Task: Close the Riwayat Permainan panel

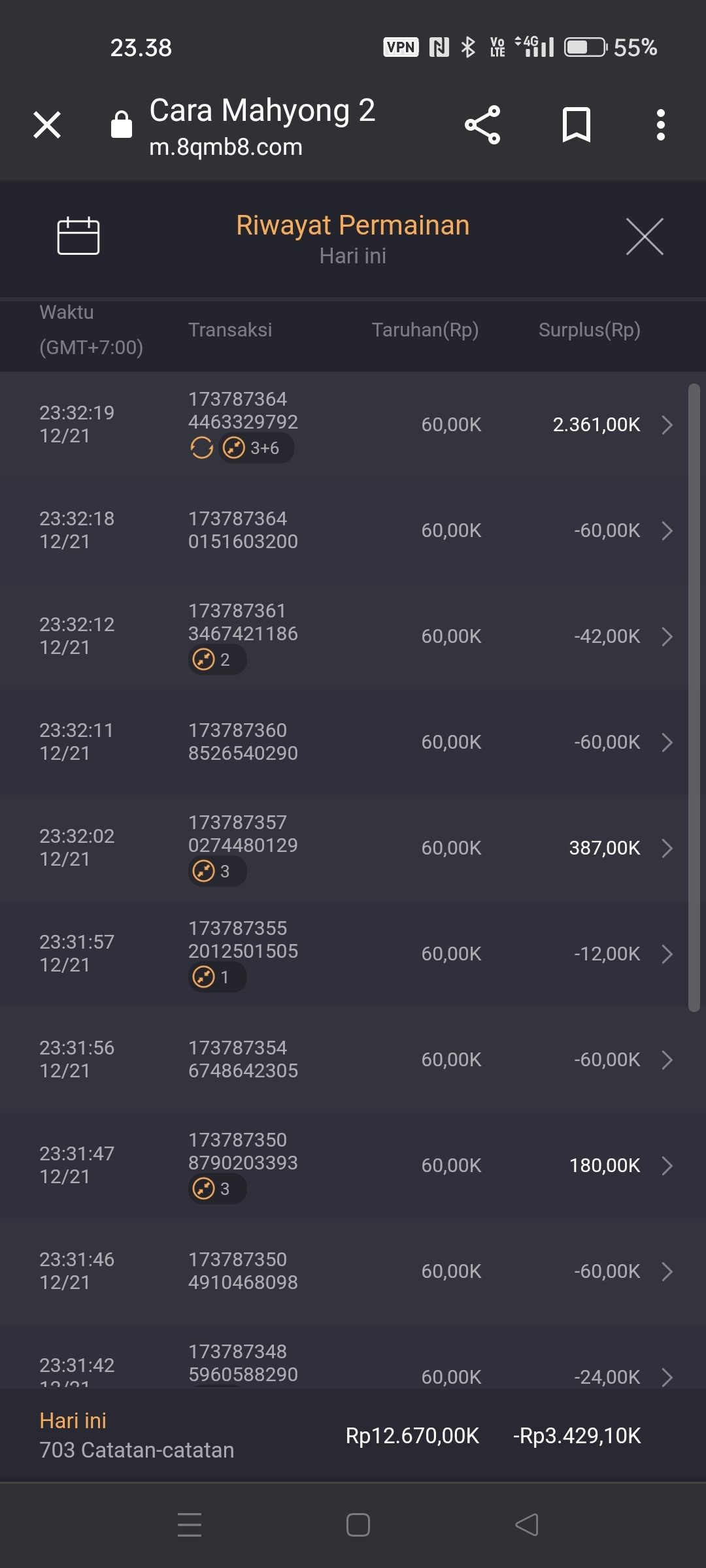Action: coord(645,237)
